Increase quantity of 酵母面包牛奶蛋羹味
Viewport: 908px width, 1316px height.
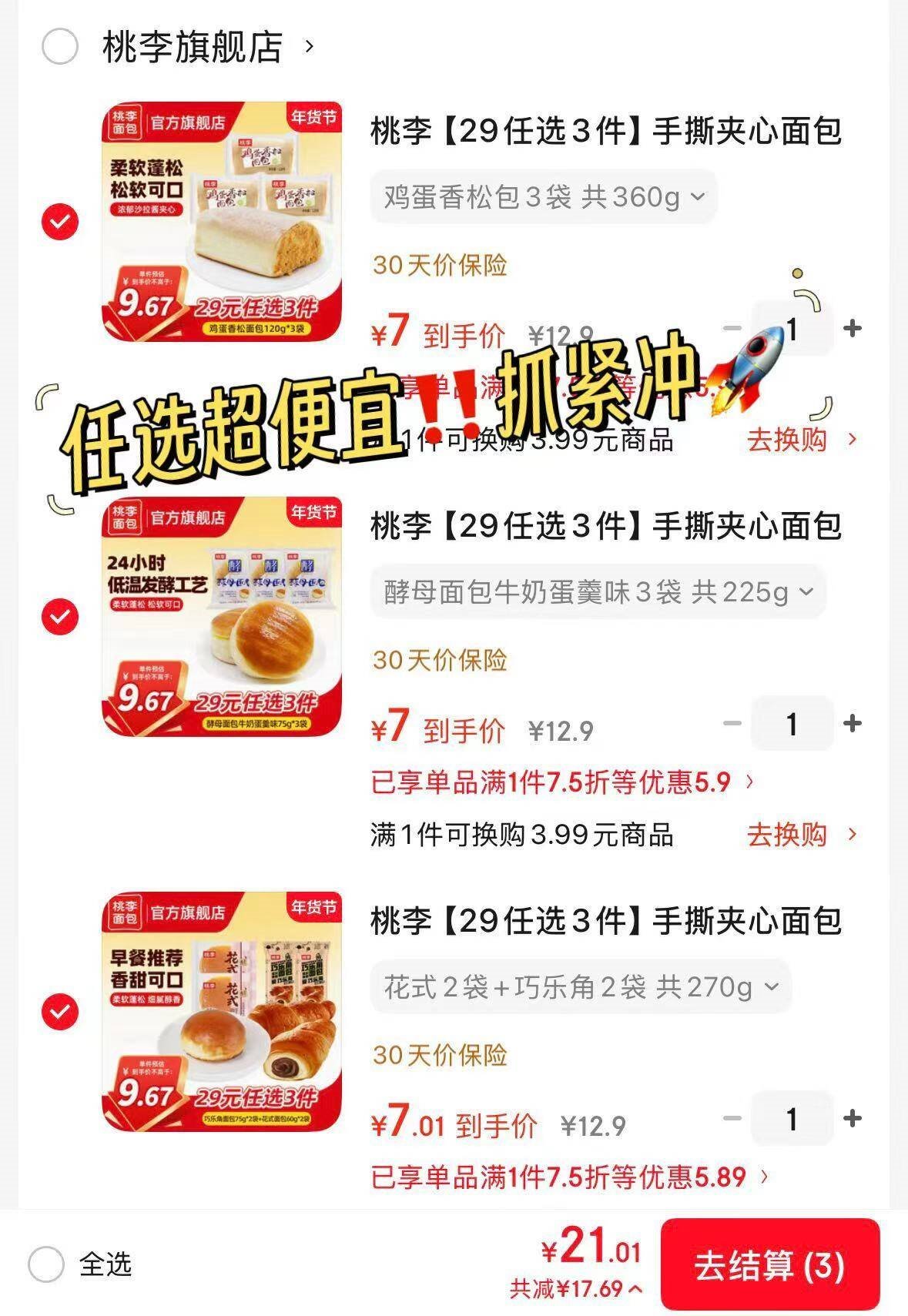coord(852,723)
